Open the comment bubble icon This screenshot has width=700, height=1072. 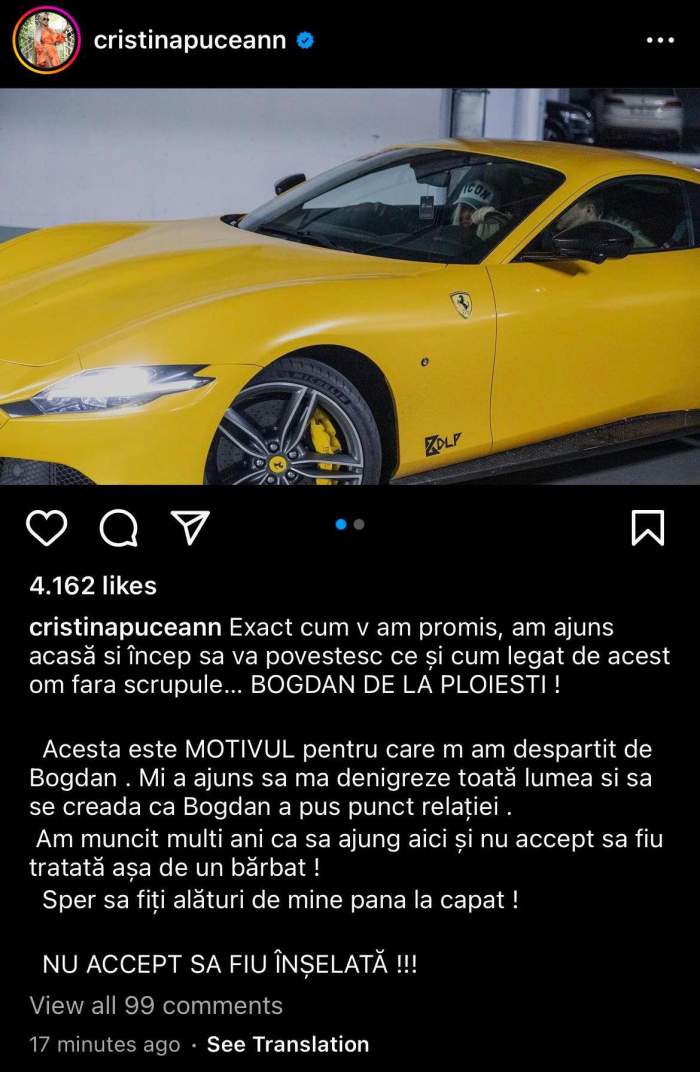[x=118, y=527]
